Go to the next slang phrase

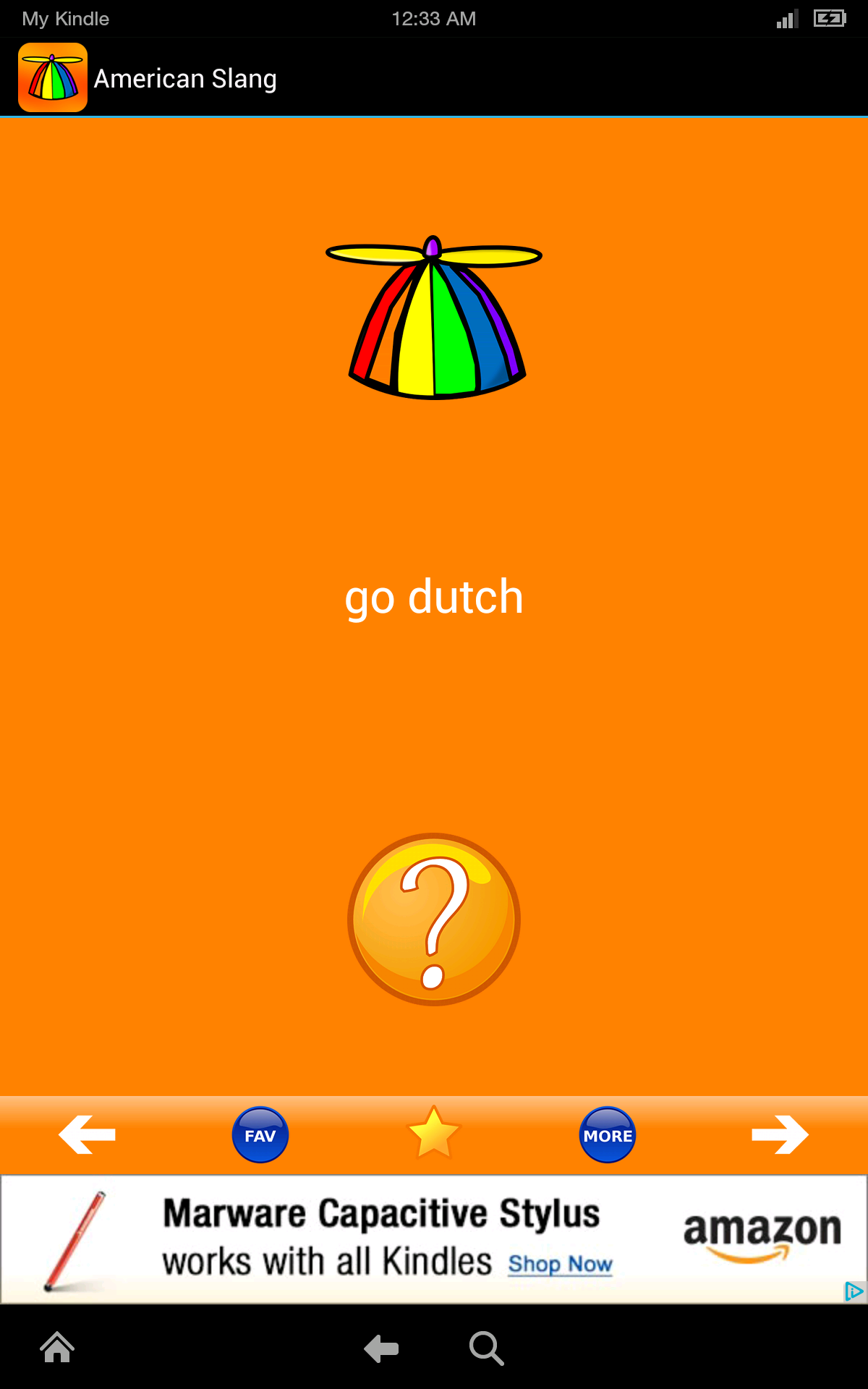tap(780, 1134)
